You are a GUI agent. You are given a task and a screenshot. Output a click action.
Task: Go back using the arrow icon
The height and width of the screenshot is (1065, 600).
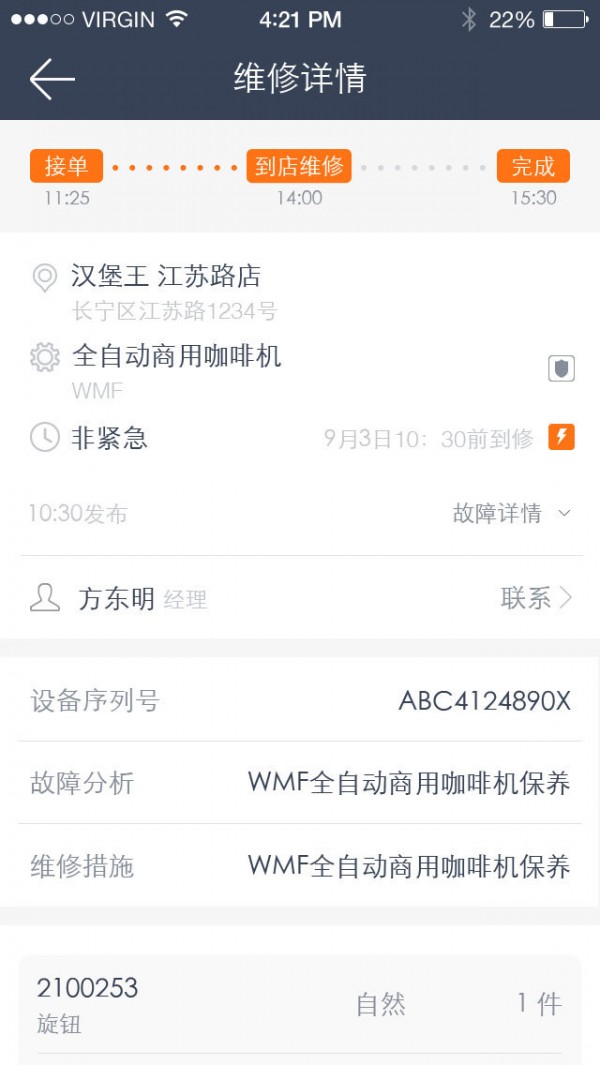[x=52, y=79]
